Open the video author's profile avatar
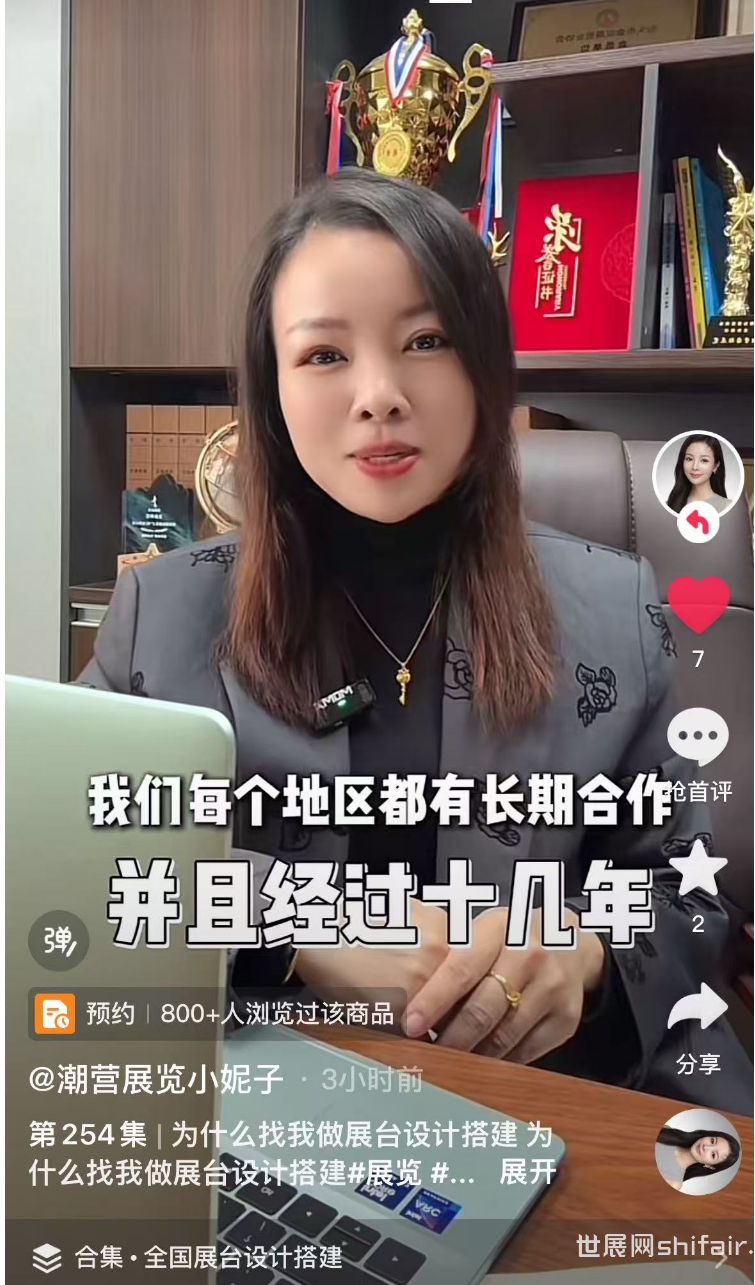755x1285 pixels. tap(697, 475)
